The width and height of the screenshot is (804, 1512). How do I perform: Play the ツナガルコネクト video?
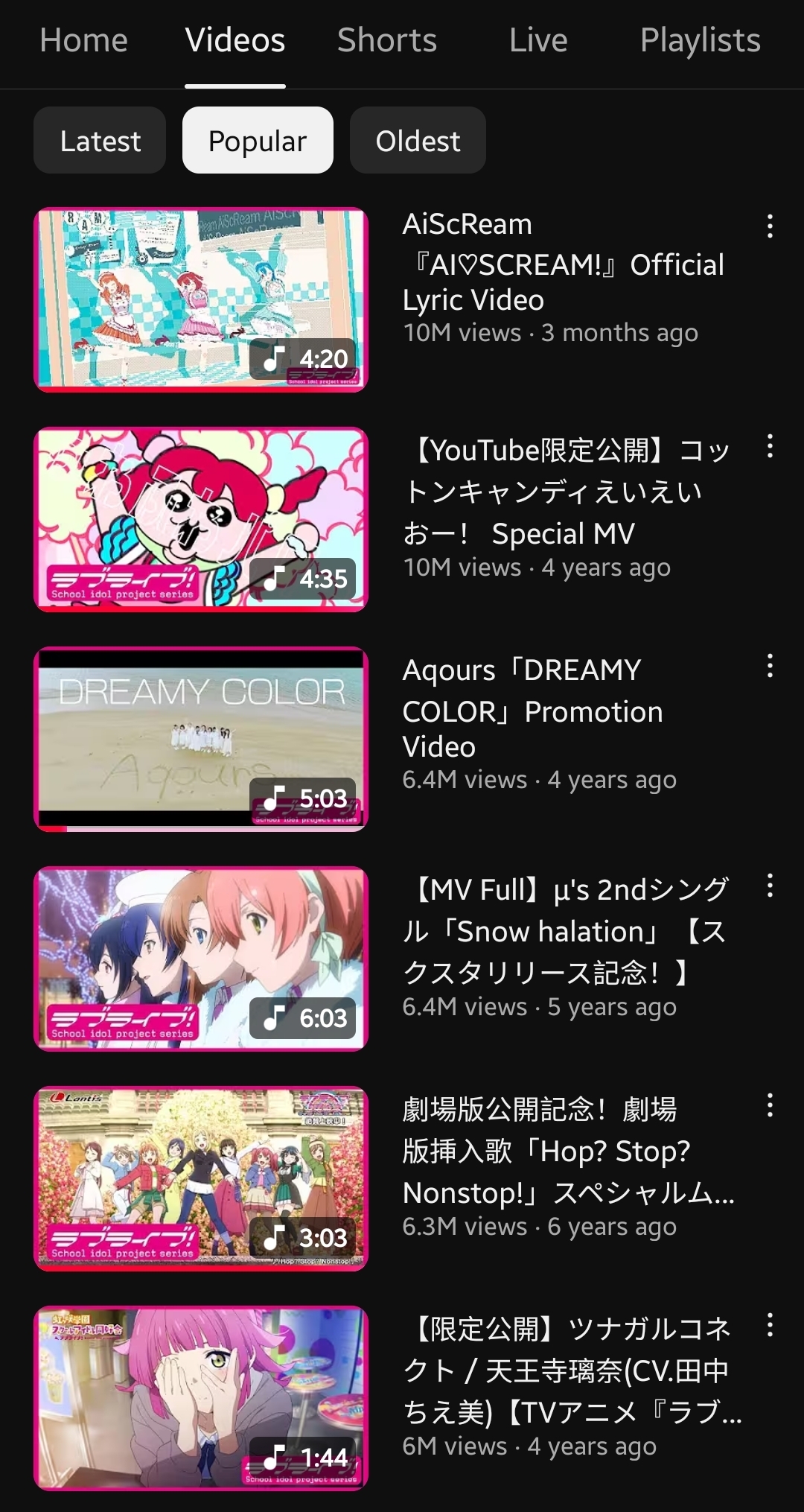(201, 1398)
